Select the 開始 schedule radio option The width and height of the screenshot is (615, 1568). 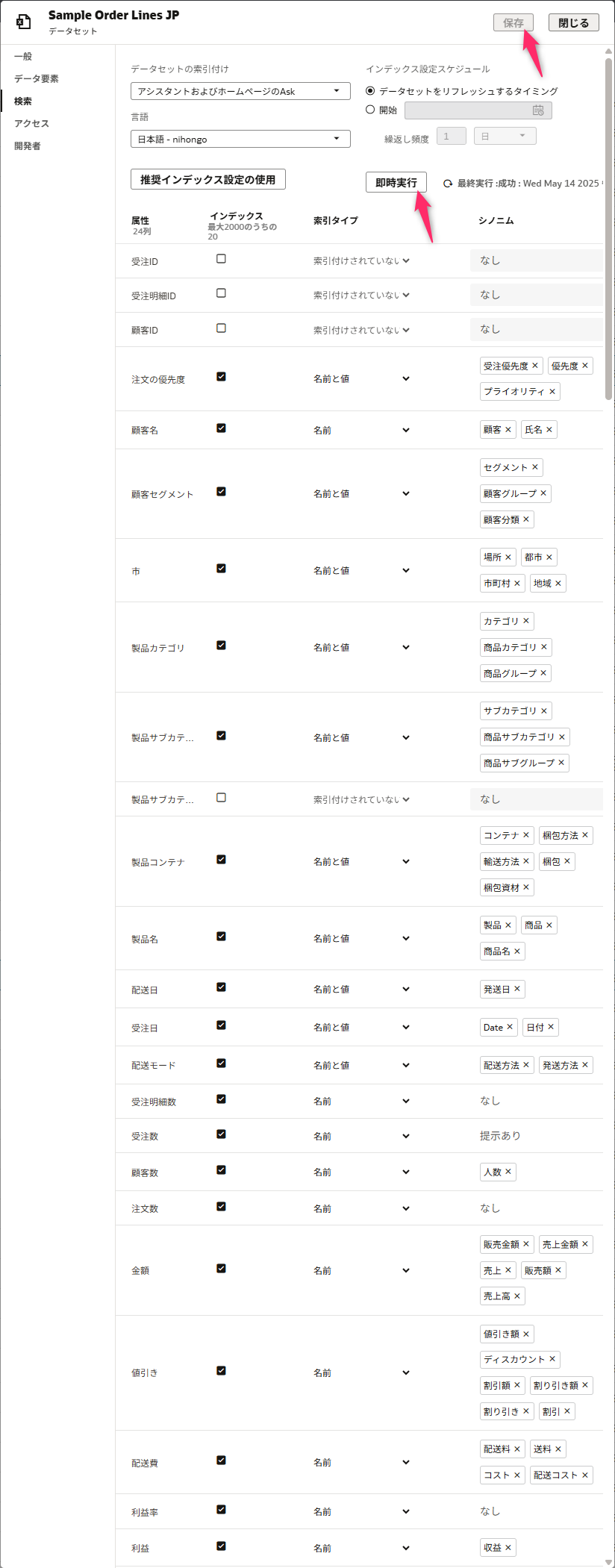tap(370, 110)
